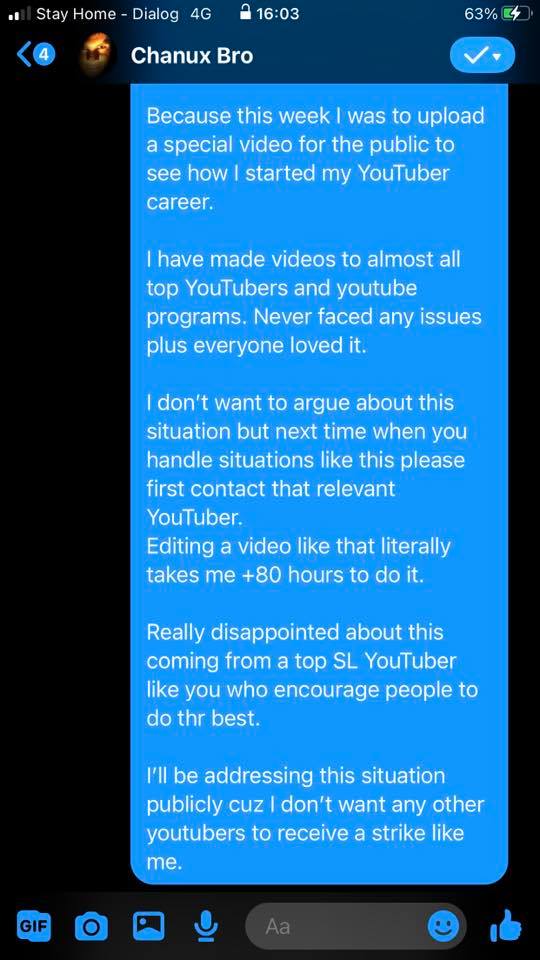Open the photo gallery picker
The image size is (540, 960).
click(x=149, y=926)
